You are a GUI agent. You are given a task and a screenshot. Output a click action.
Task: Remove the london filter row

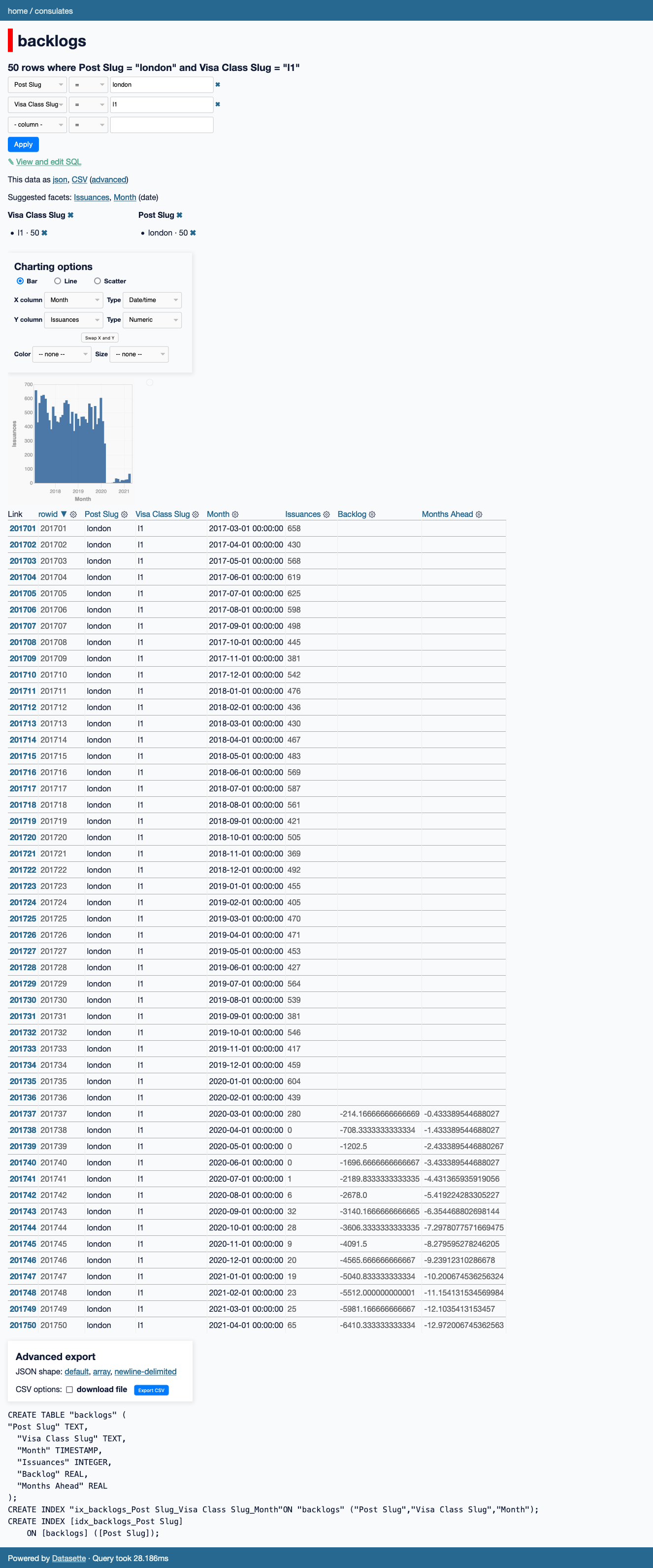(218, 85)
